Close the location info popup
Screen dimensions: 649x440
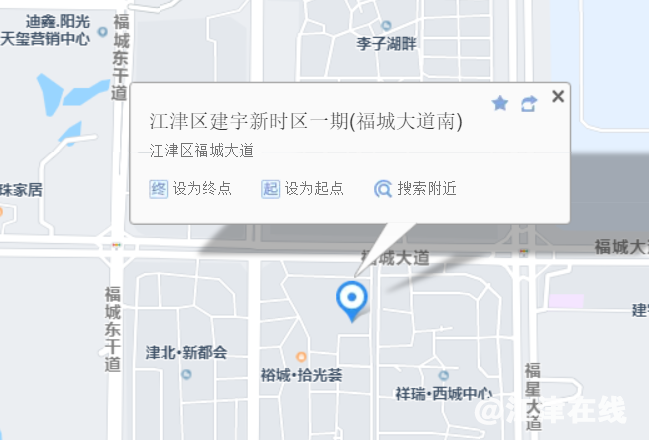tap(558, 96)
